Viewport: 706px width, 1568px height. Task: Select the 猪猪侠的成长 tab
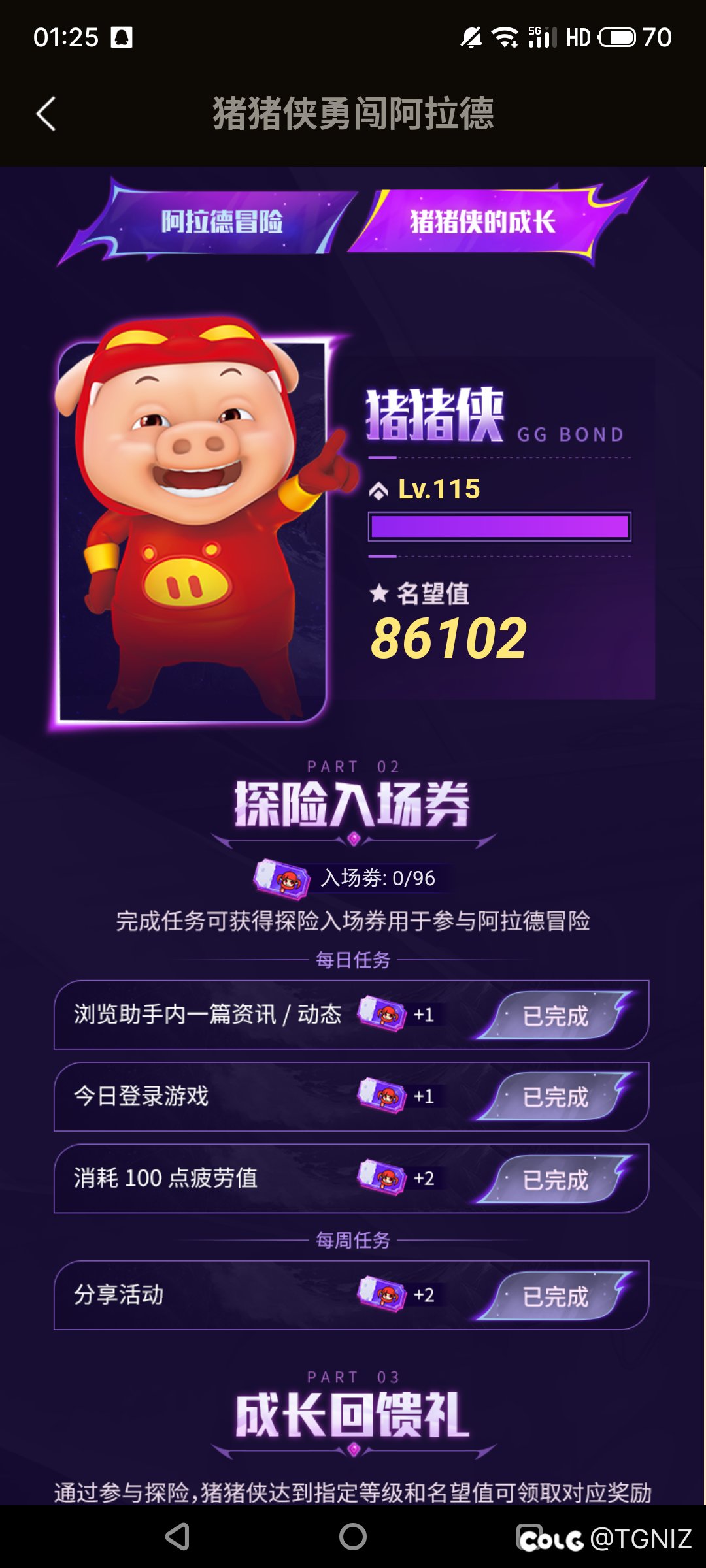(x=482, y=222)
